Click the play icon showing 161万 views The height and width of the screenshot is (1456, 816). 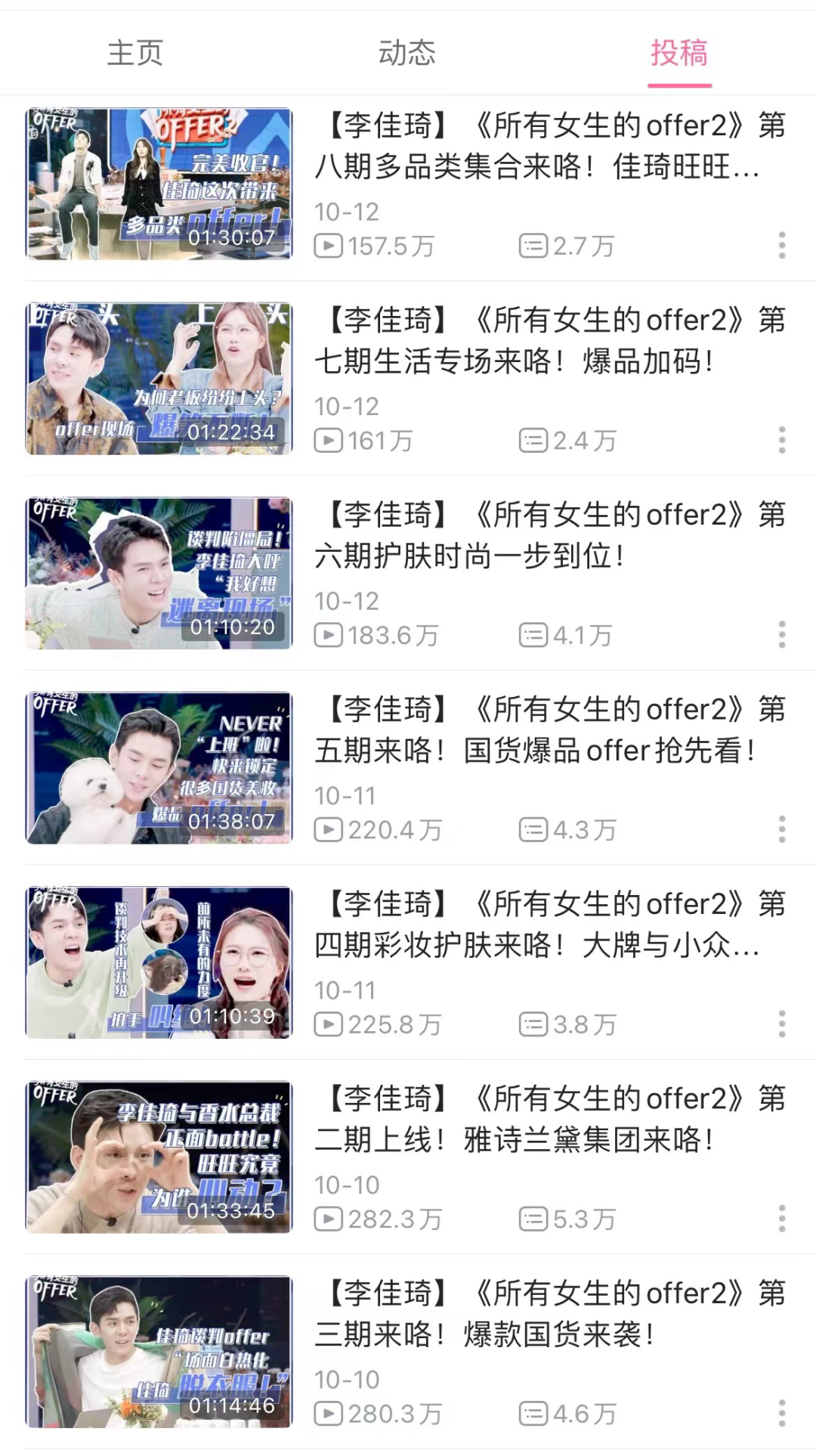click(329, 441)
